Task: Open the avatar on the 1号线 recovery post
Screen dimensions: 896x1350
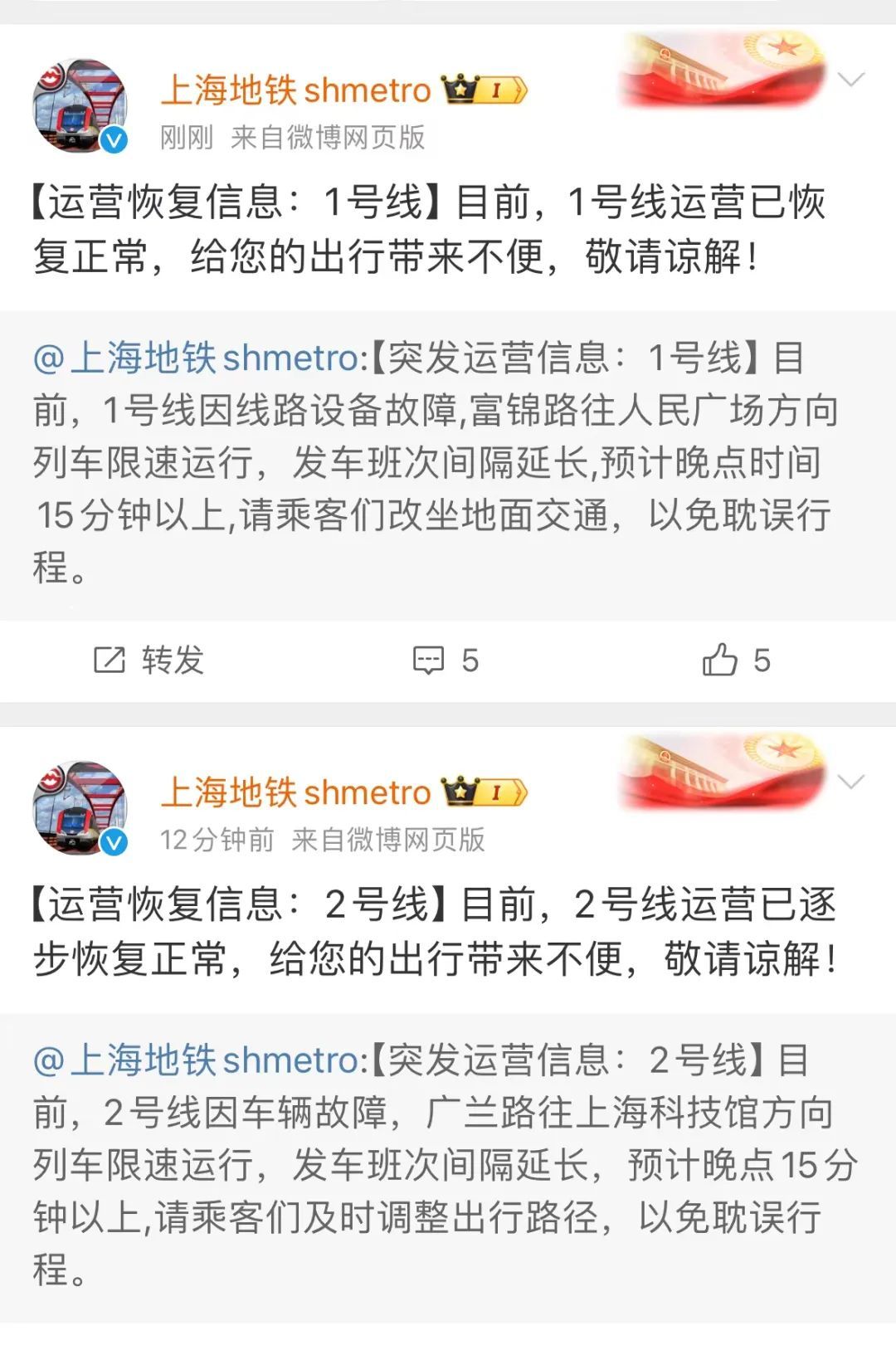Action: tap(80, 106)
